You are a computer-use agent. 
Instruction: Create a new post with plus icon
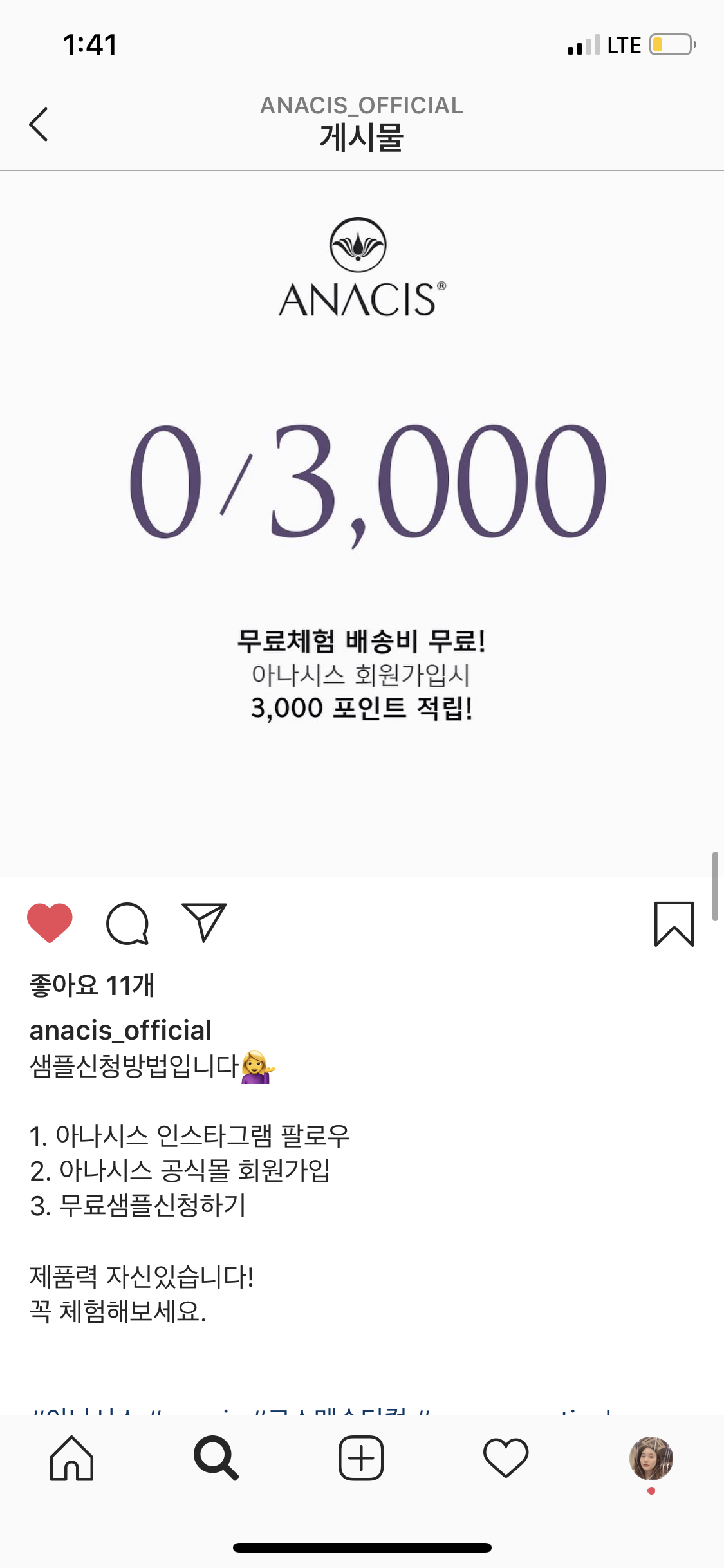point(361,1459)
